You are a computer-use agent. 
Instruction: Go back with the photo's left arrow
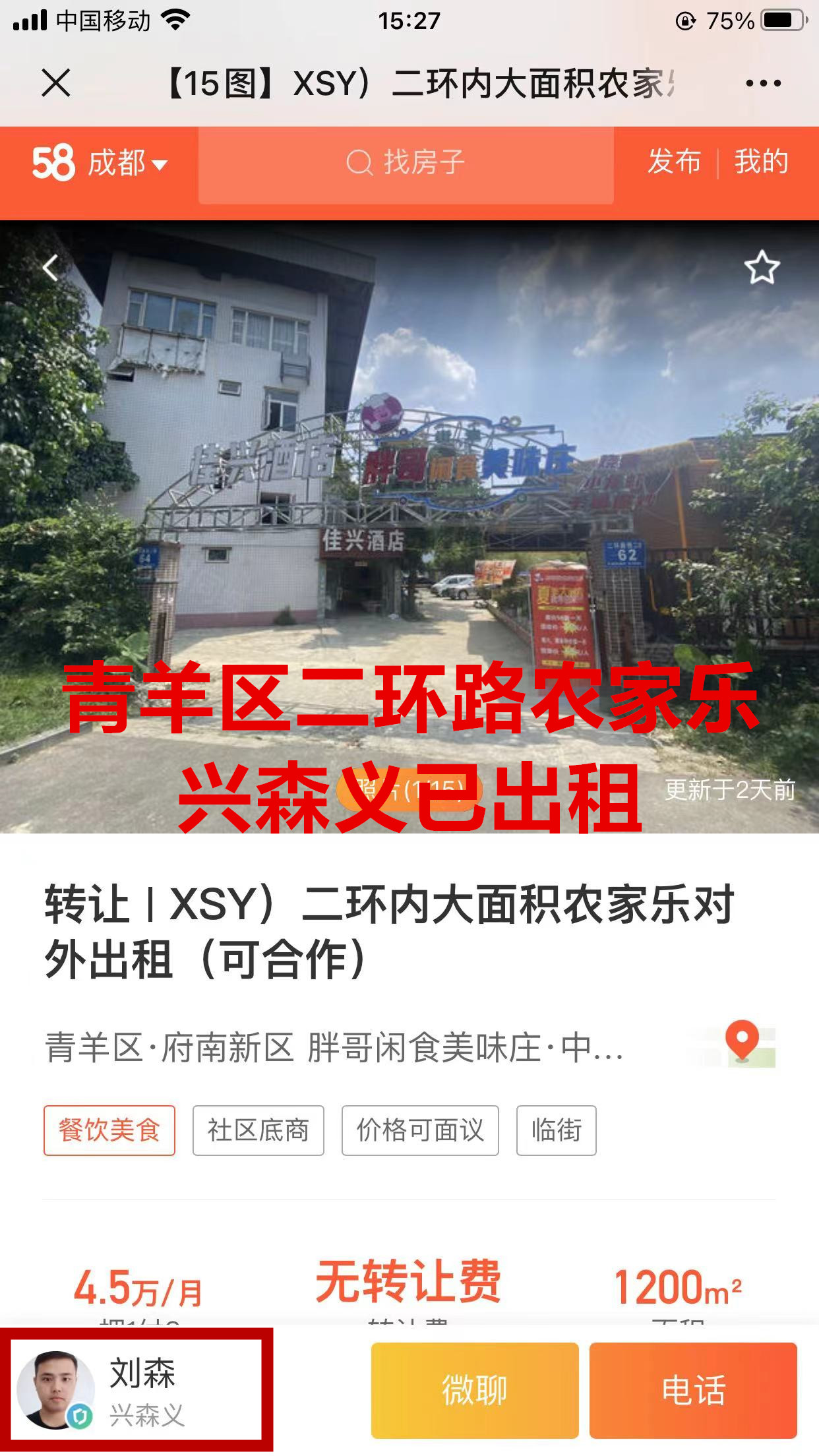click(50, 268)
